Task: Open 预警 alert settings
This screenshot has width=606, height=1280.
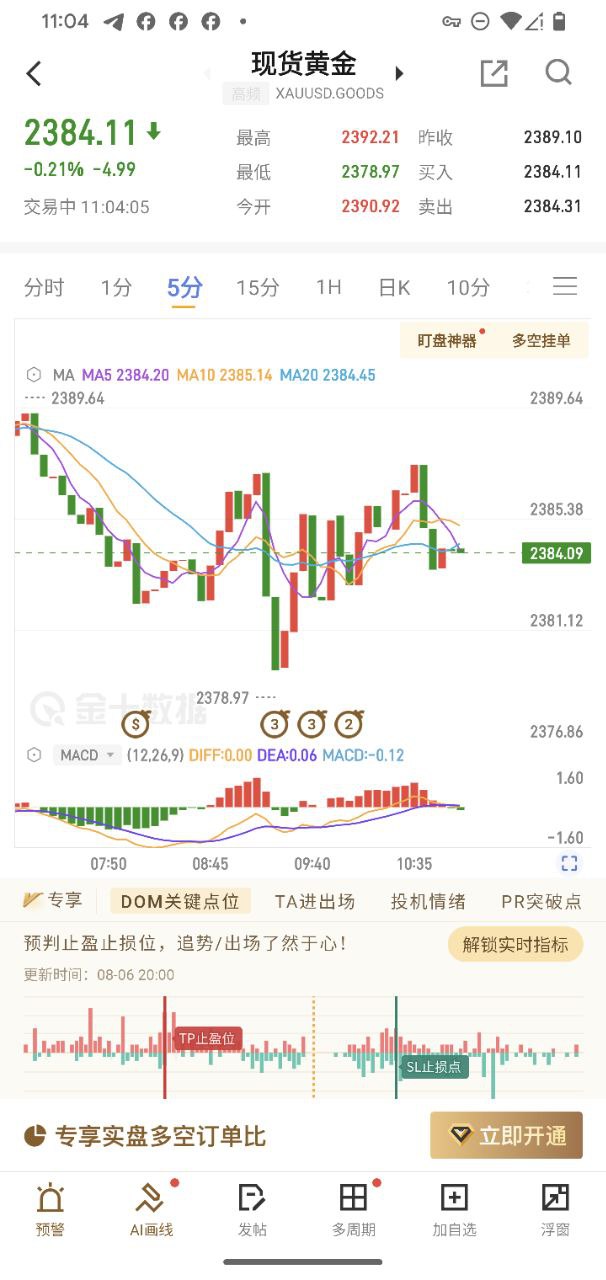Action: (50, 1209)
